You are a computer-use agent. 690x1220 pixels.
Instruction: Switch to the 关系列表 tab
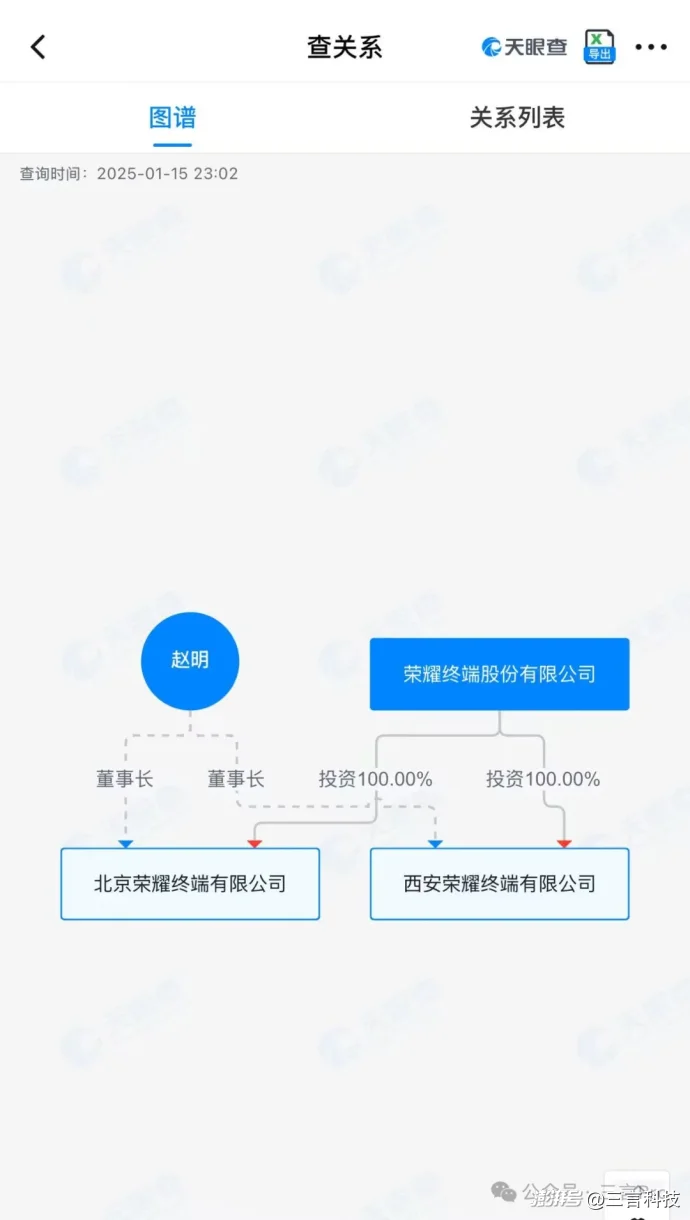(517, 118)
